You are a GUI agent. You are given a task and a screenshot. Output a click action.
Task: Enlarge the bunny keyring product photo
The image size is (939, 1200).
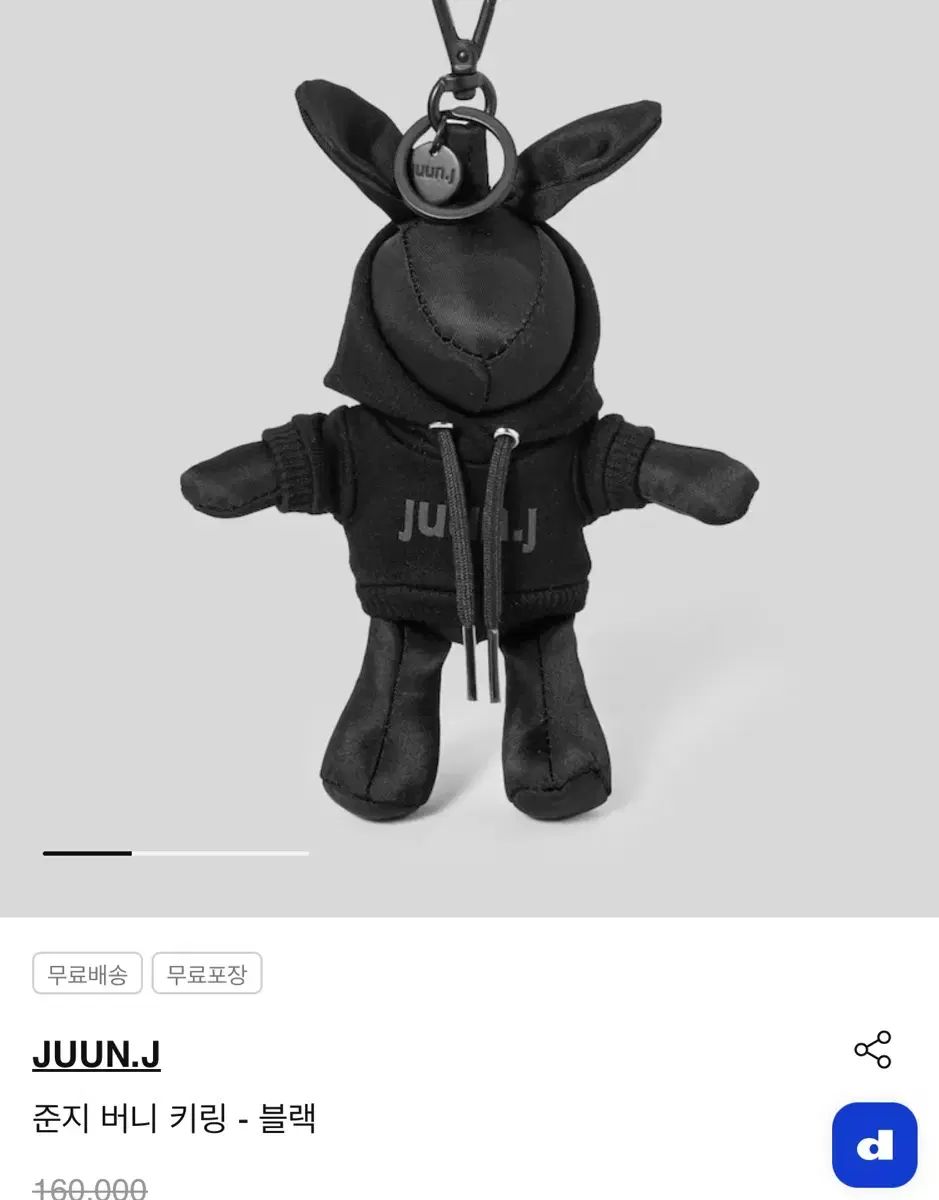(469, 450)
